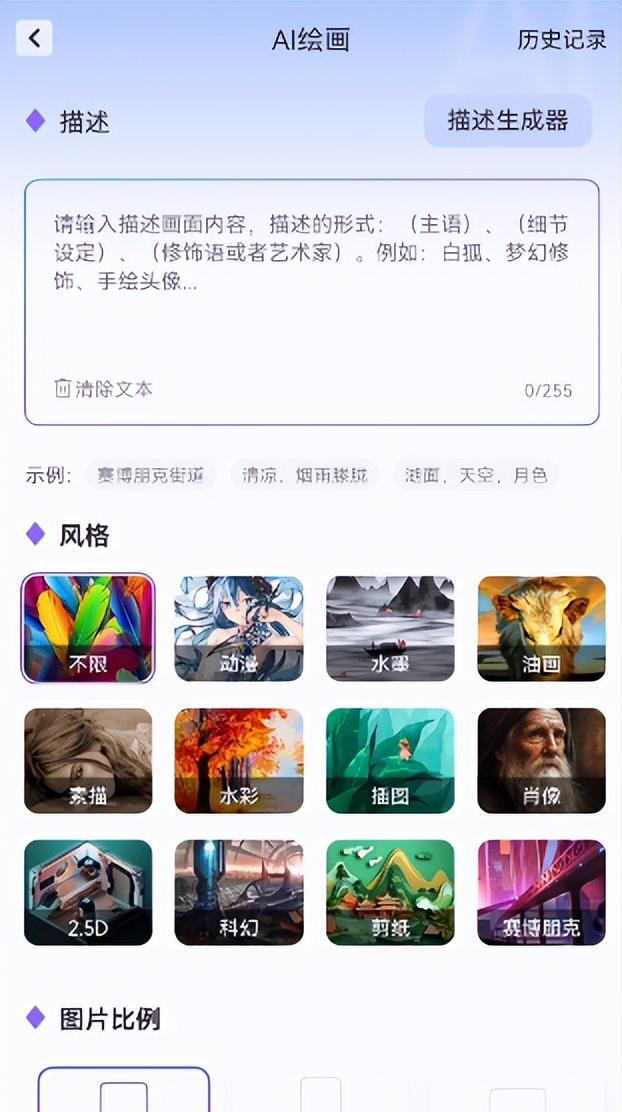Use the 赛博朋克街道 example chip
This screenshot has height=1112, width=622.
tap(149, 475)
